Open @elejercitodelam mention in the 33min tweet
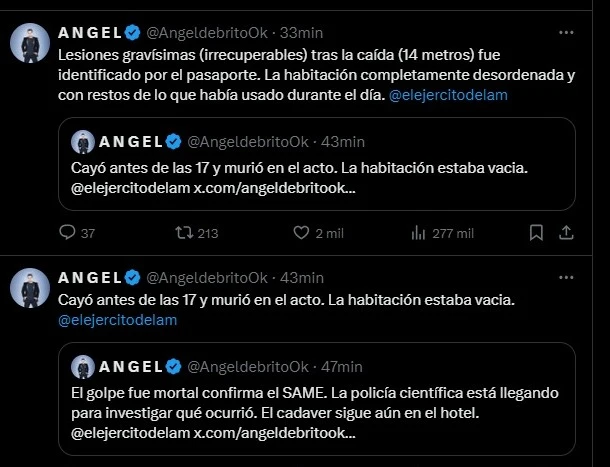 (448, 96)
